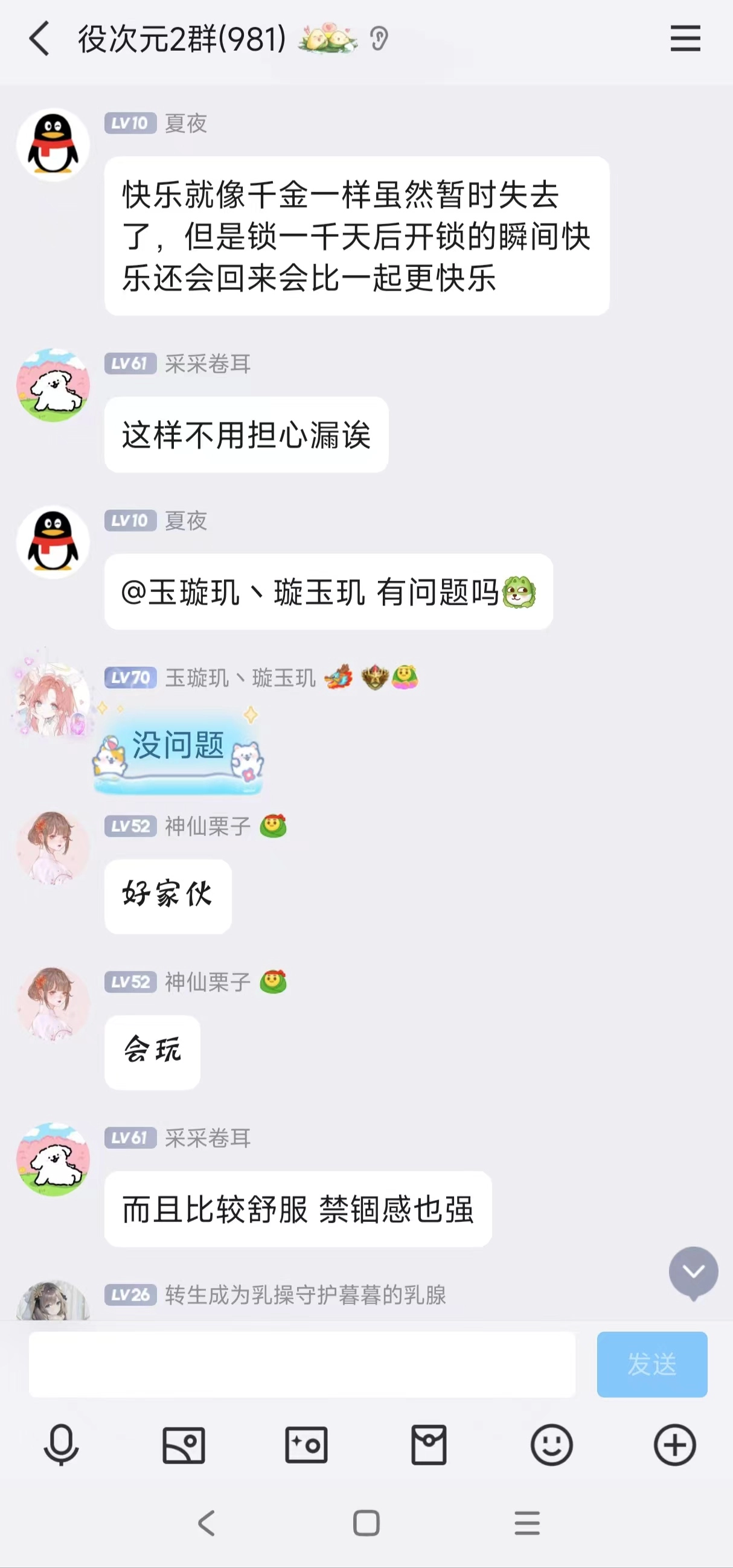Jump to latest messages with the down arrow
The height and width of the screenshot is (1568, 733).
click(x=693, y=1272)
